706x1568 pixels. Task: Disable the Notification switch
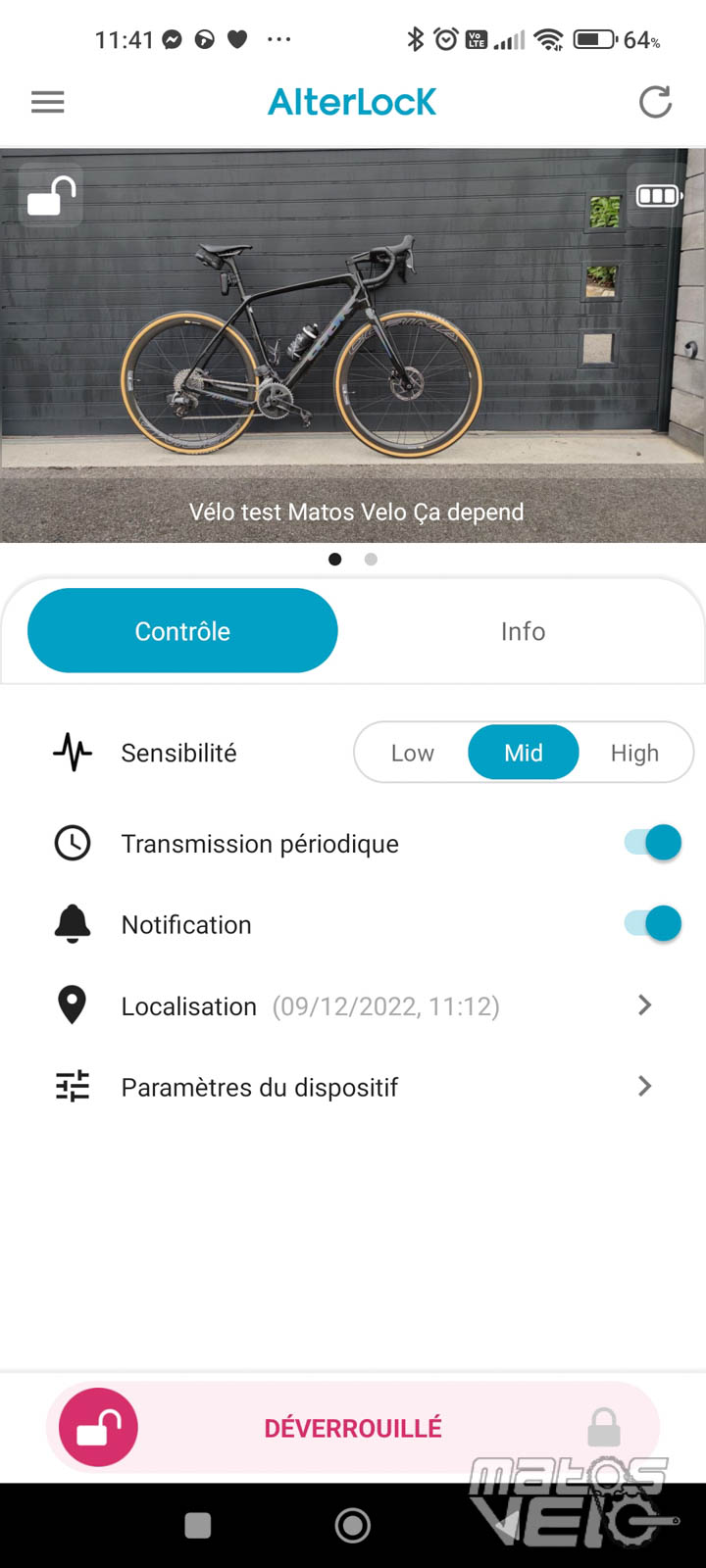point(653,924)
